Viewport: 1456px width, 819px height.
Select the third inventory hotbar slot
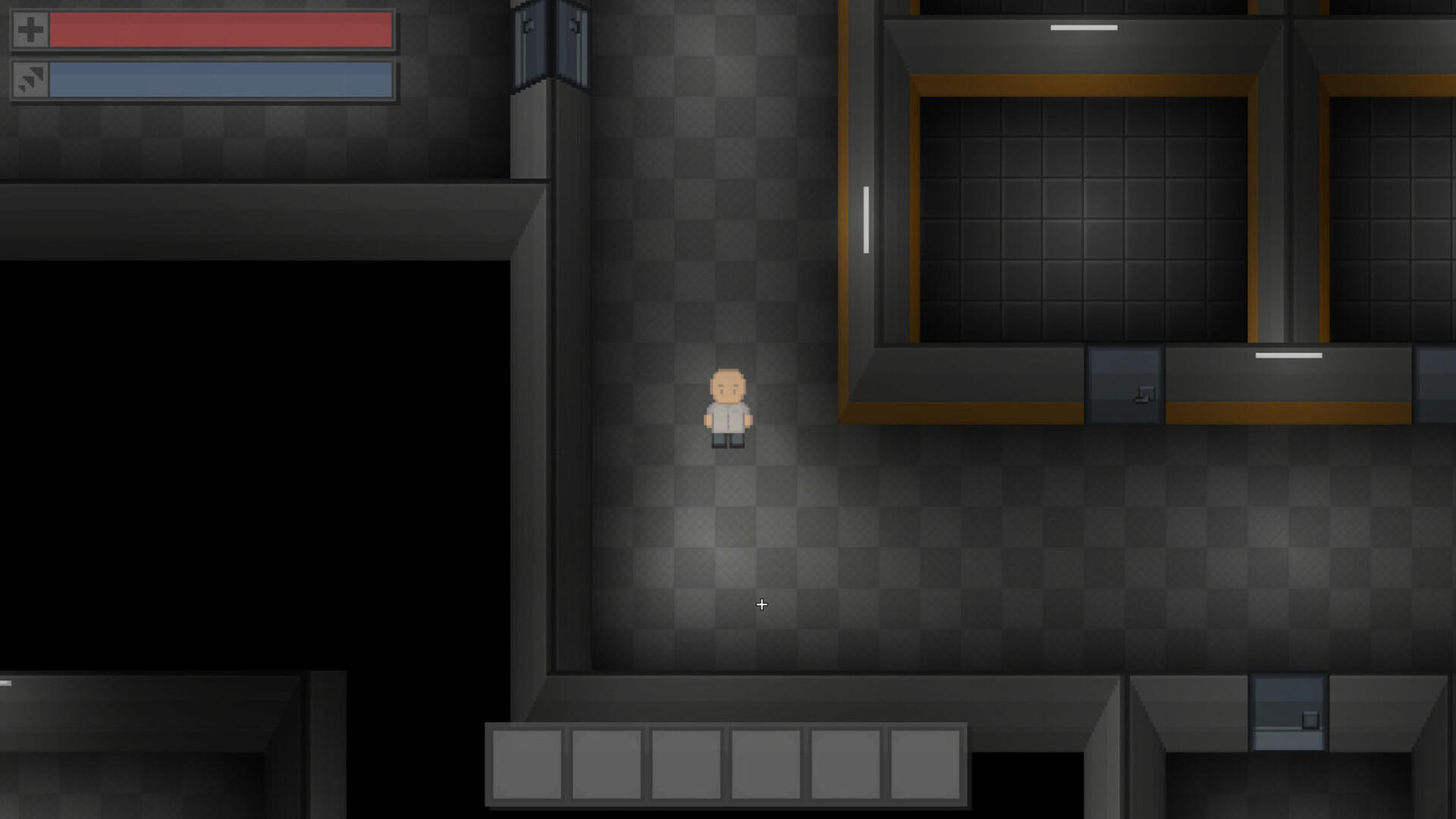tap(686, 764)
